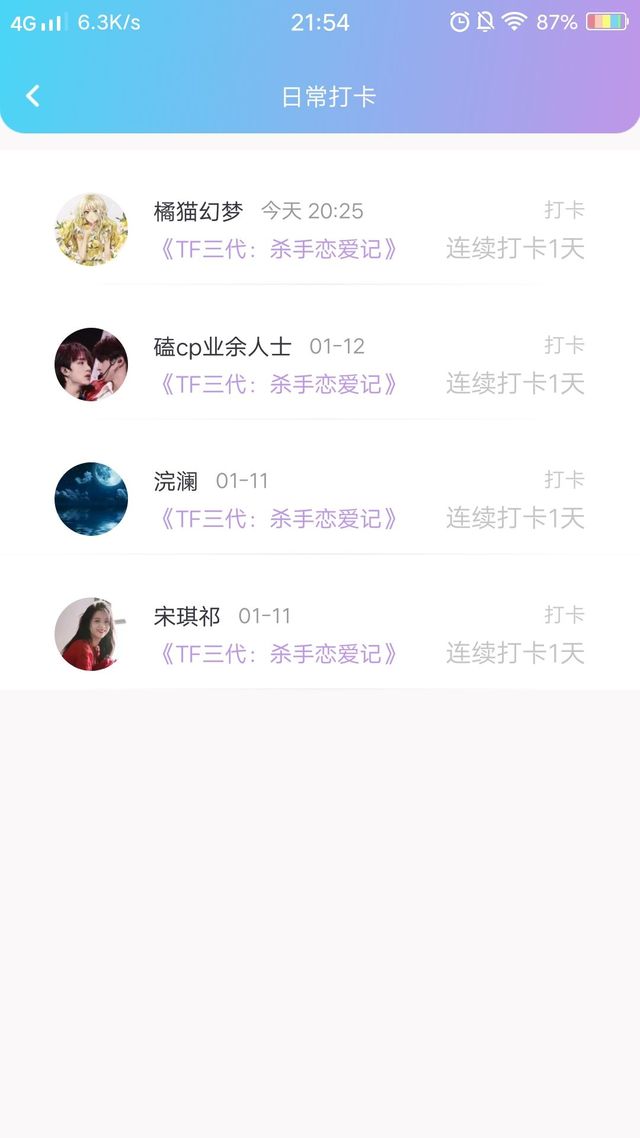Image resolution: width=640 pixels, height=1138 pixels.
Task: Open 橘猫幻梦's profile avatar
Action: pos(91,230)
